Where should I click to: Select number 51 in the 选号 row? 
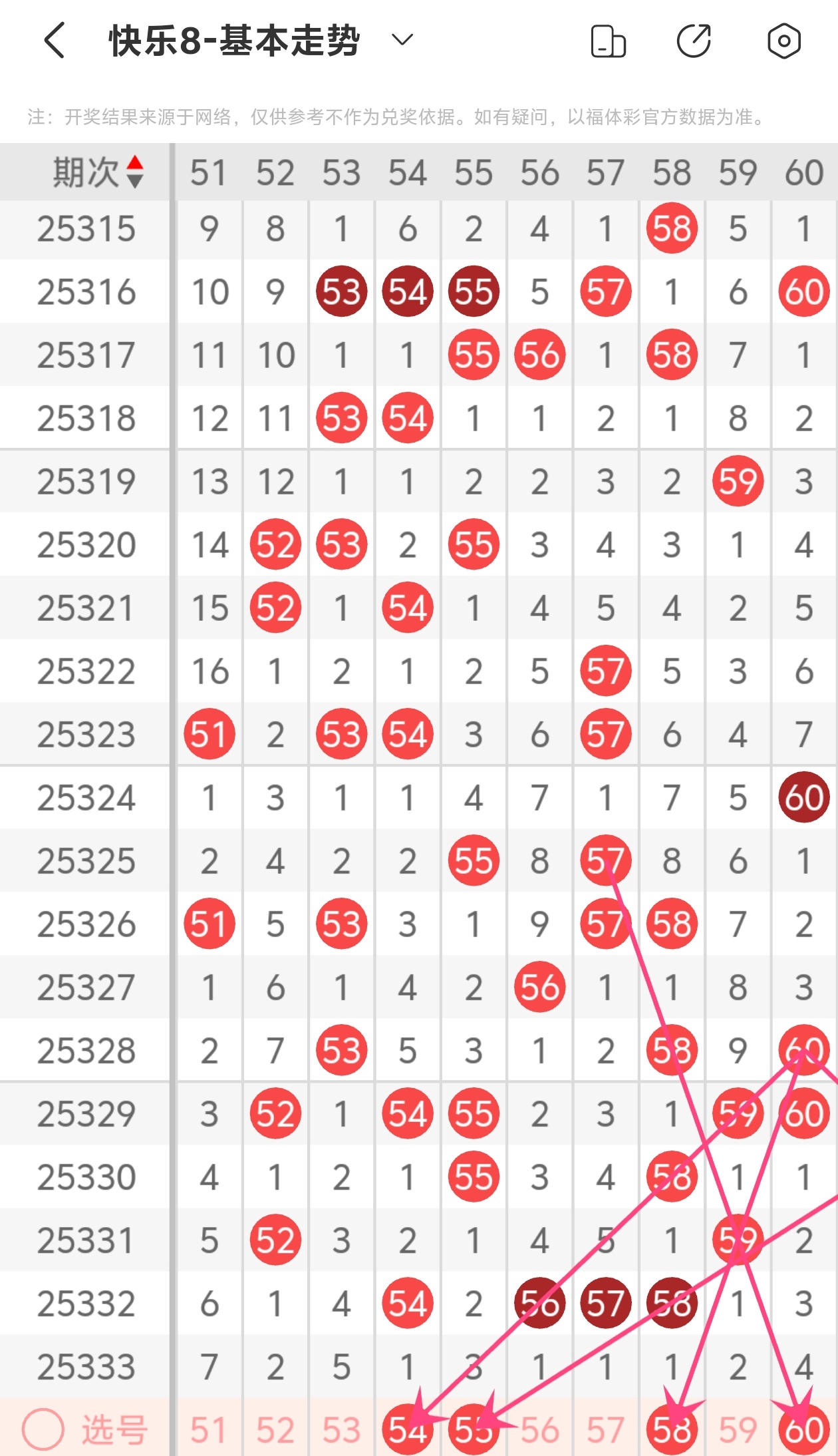(209, 1429)
